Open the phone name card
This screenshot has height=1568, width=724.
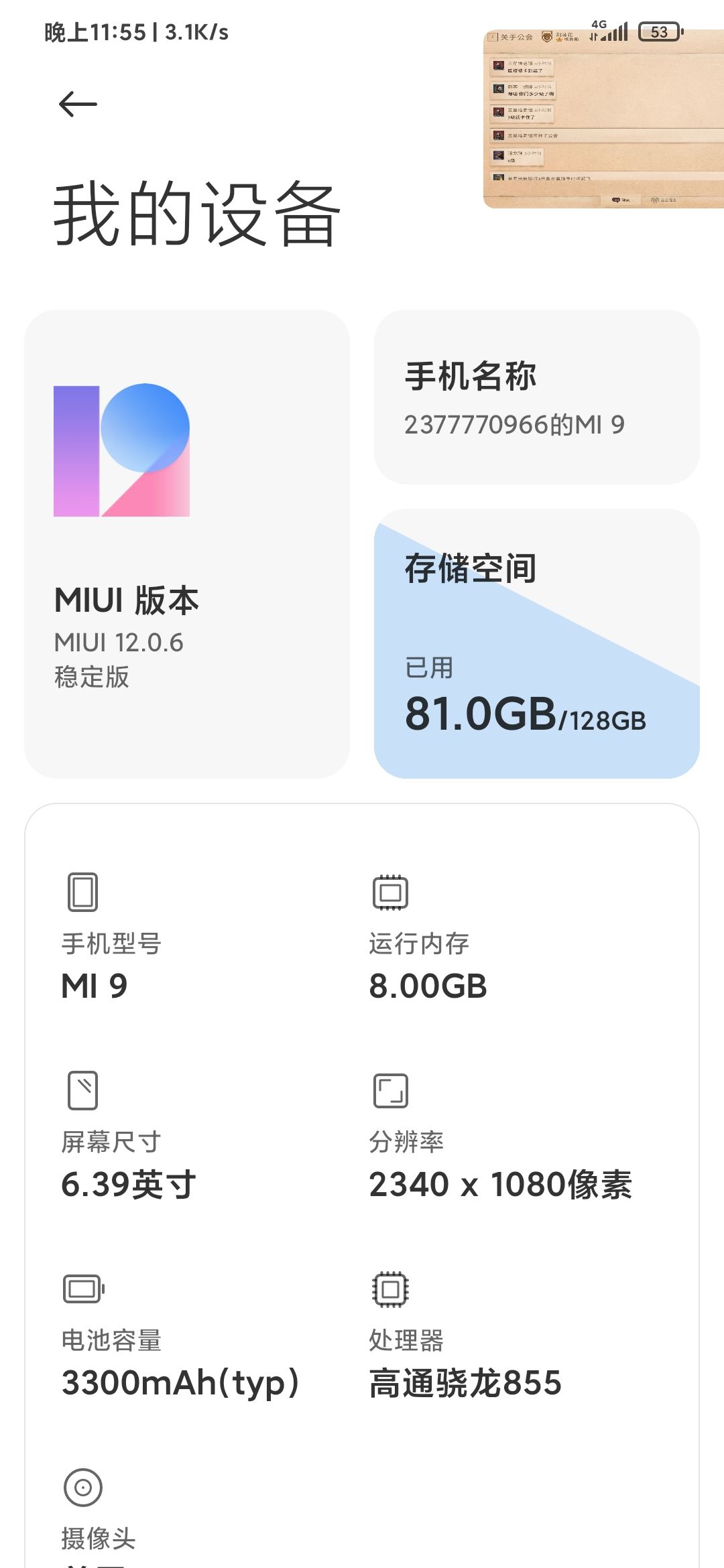[536, 397]
